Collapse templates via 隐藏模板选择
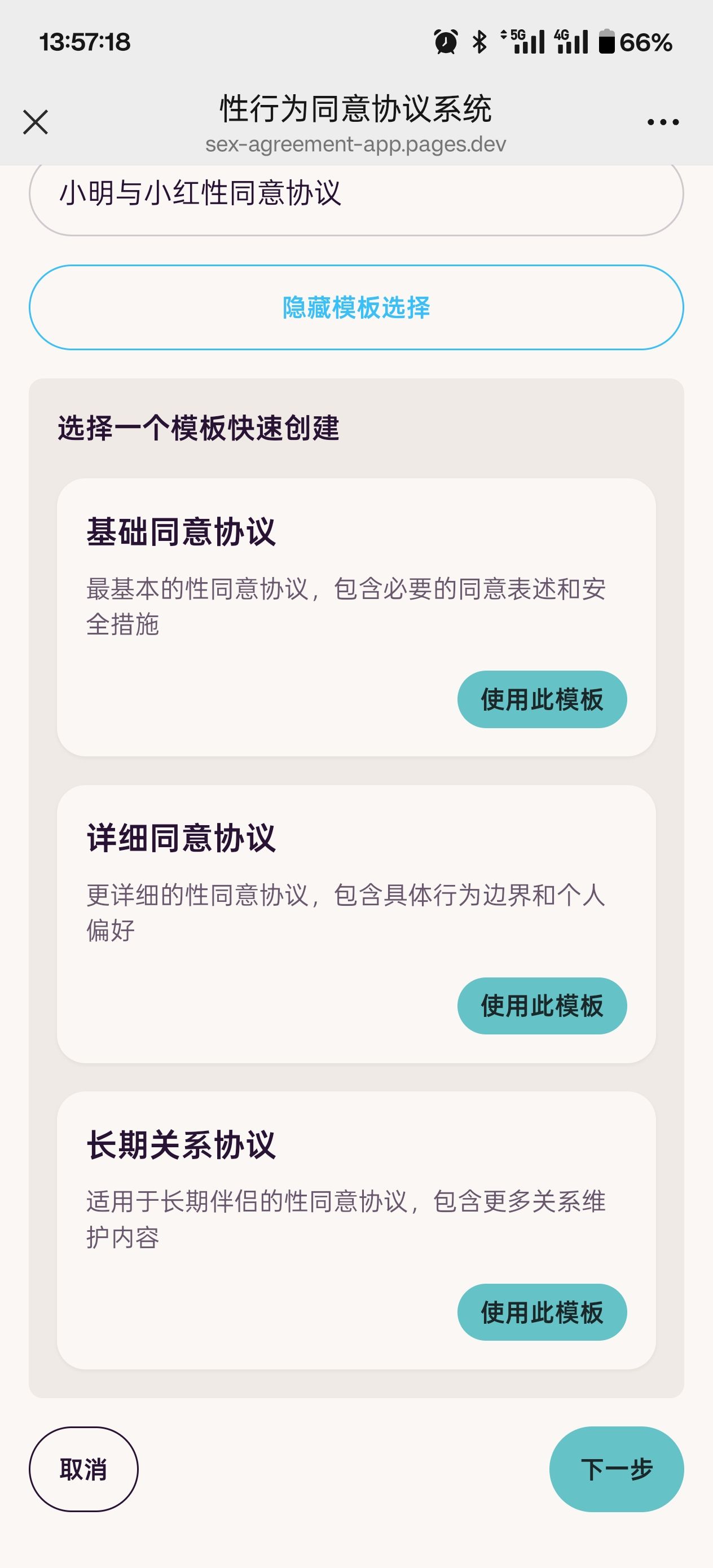This screenshot has width=713, height=1568. point(356,307)
